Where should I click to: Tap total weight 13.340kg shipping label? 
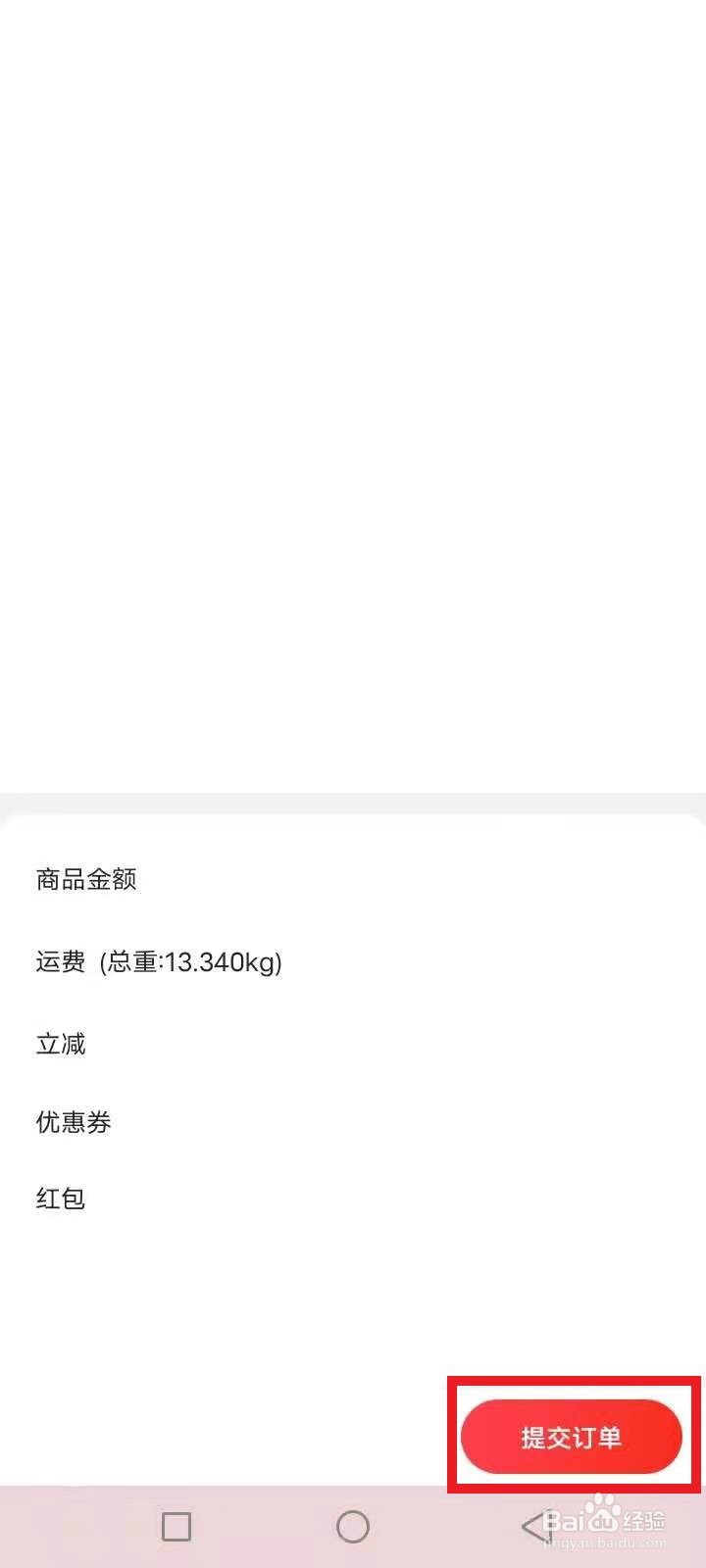(190, 963)
